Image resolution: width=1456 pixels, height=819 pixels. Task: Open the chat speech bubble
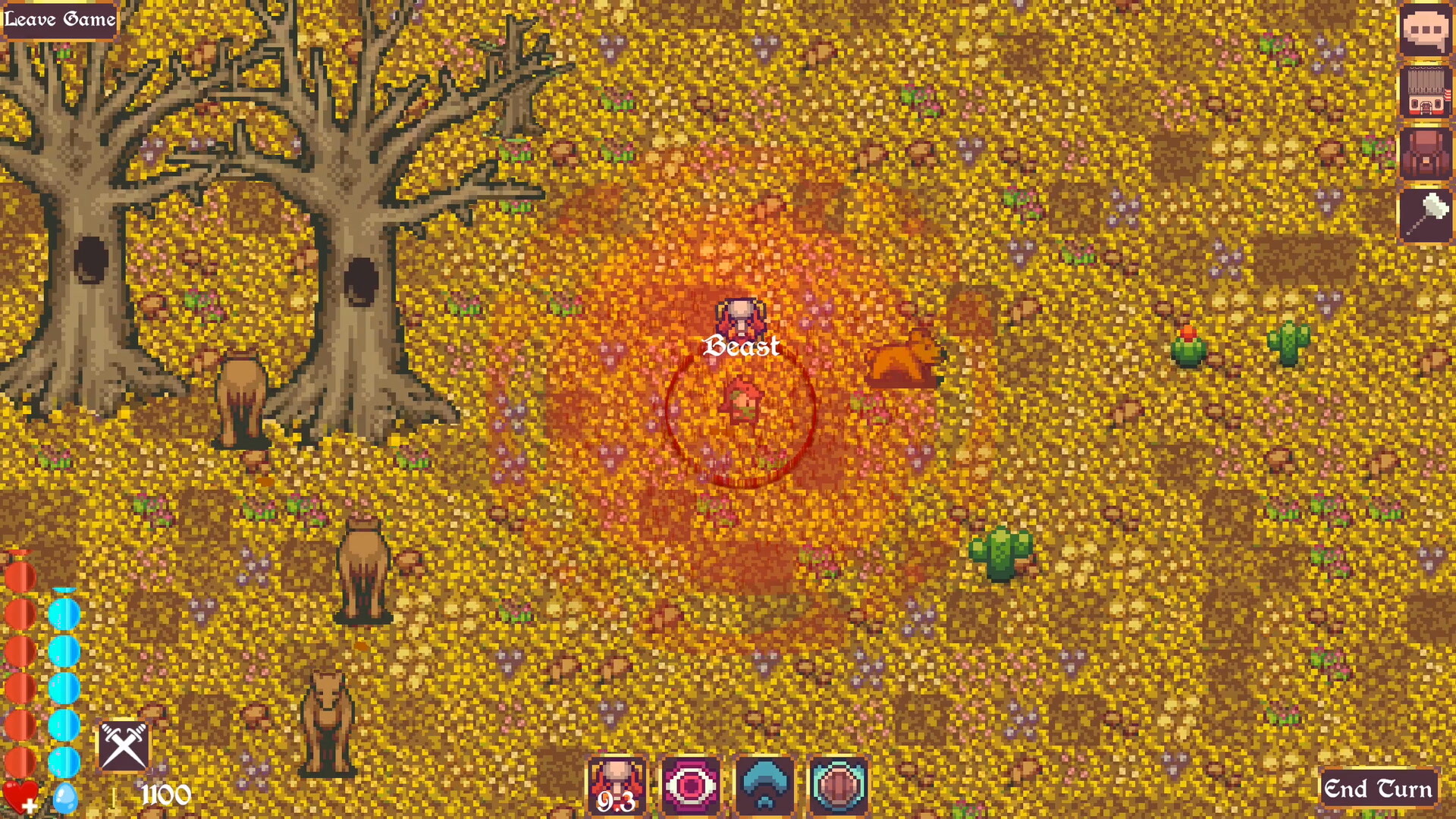tap(1425, 31)
